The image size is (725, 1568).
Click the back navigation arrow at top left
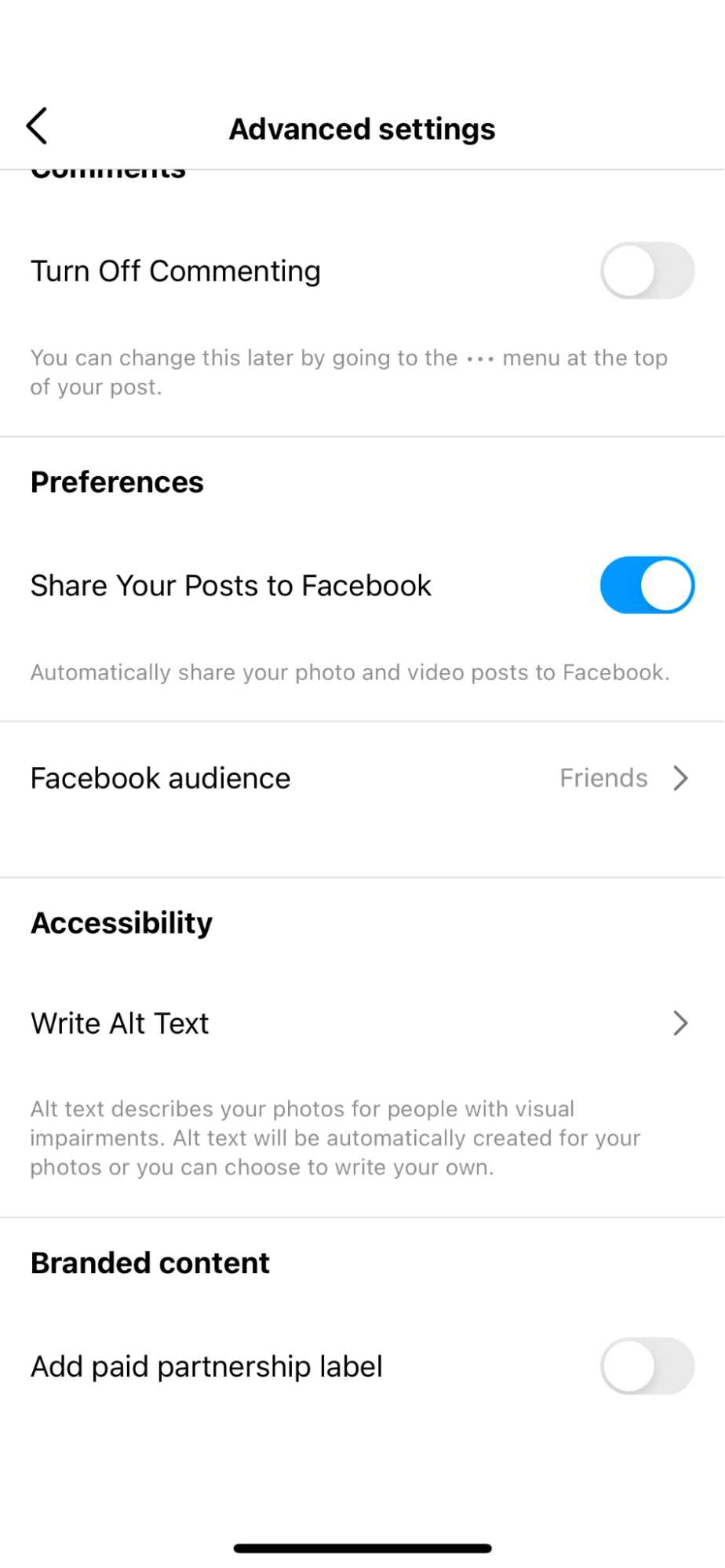coord(37,125)
